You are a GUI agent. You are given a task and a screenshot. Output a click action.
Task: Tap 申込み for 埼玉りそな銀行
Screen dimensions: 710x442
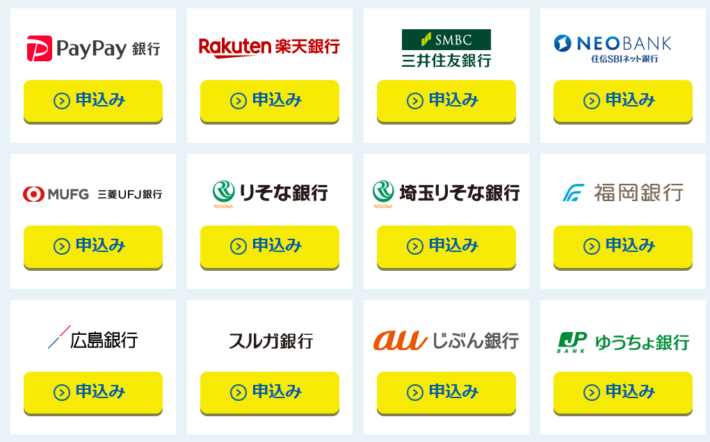point(446,246)
